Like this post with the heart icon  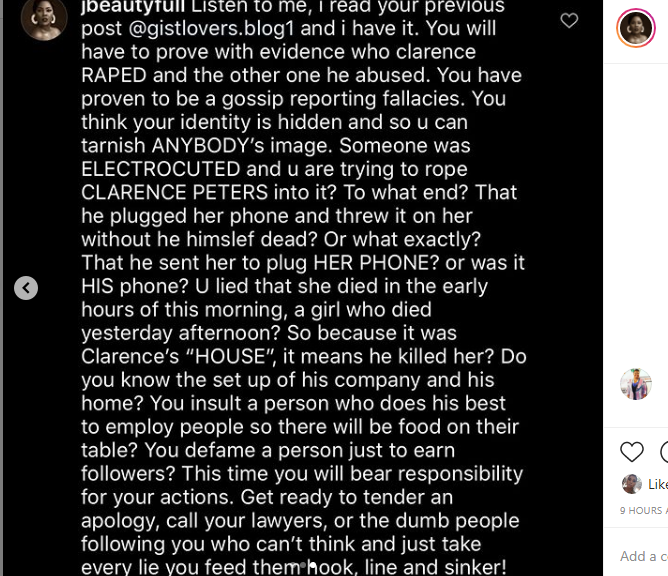[x=632, y=452]
